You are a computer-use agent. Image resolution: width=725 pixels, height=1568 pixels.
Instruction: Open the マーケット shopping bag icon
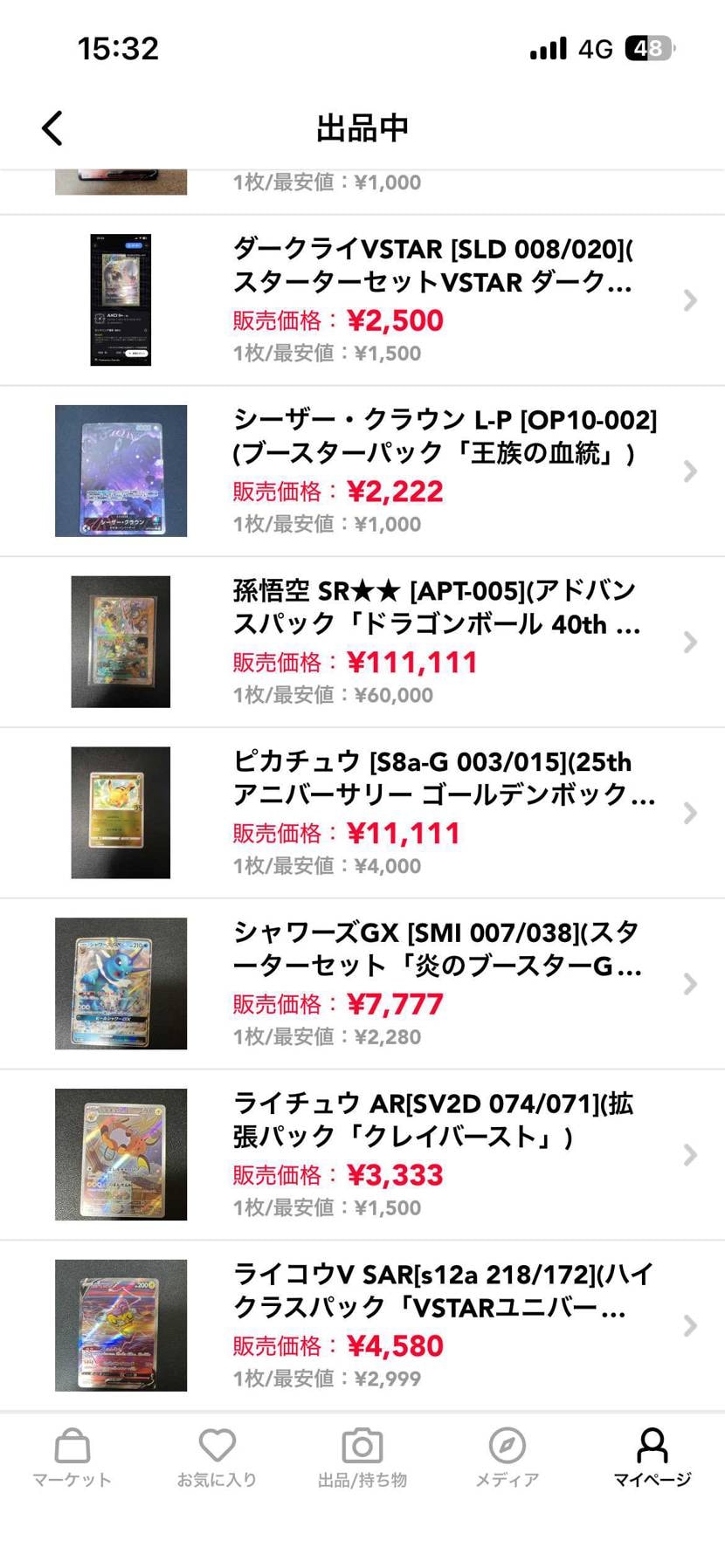coord(71,1447)
